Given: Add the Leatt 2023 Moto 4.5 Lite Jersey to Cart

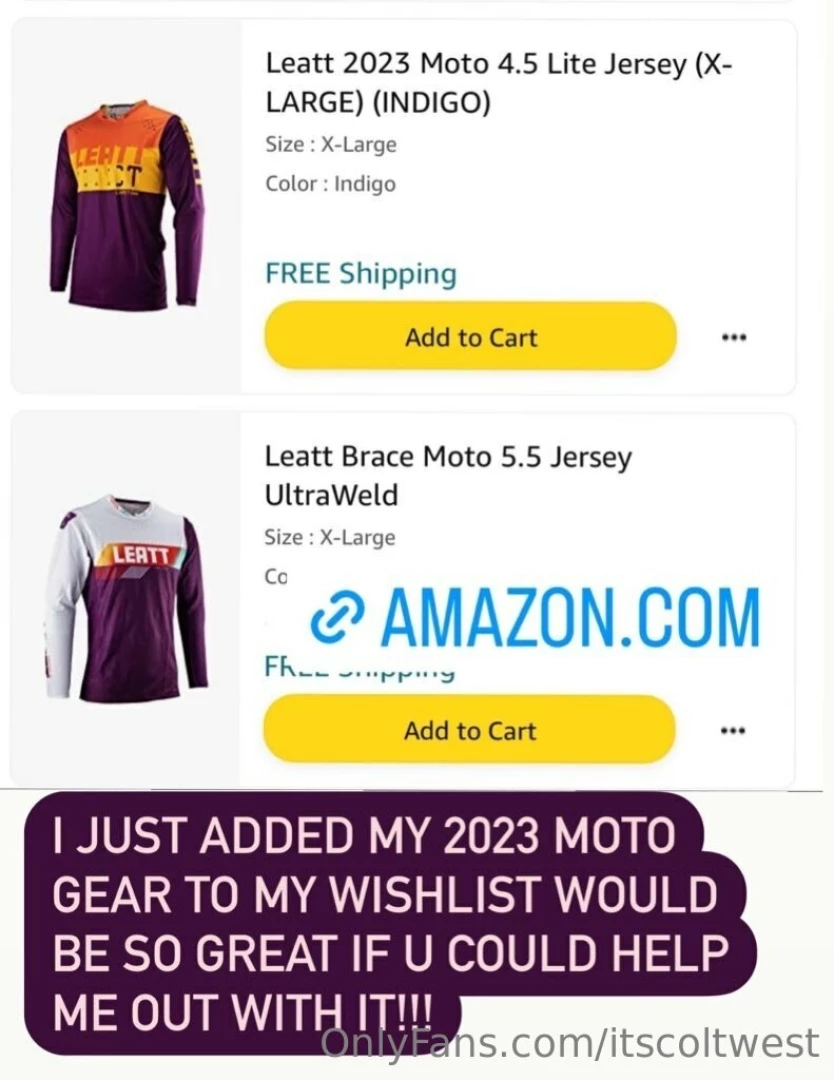Looking at the screenshot, I should point(469,337).
